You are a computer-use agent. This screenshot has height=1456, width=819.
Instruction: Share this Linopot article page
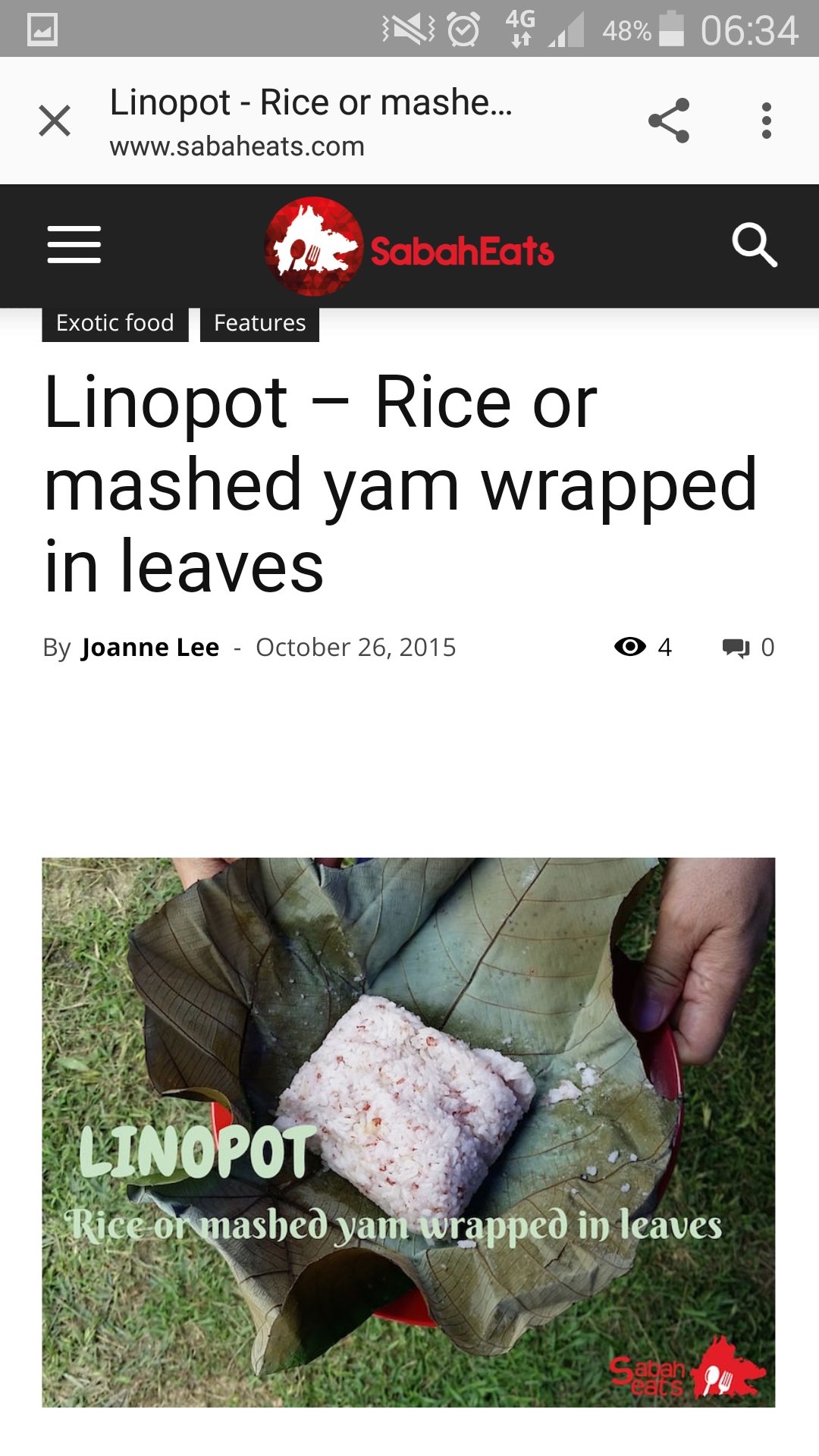(669, 121)
